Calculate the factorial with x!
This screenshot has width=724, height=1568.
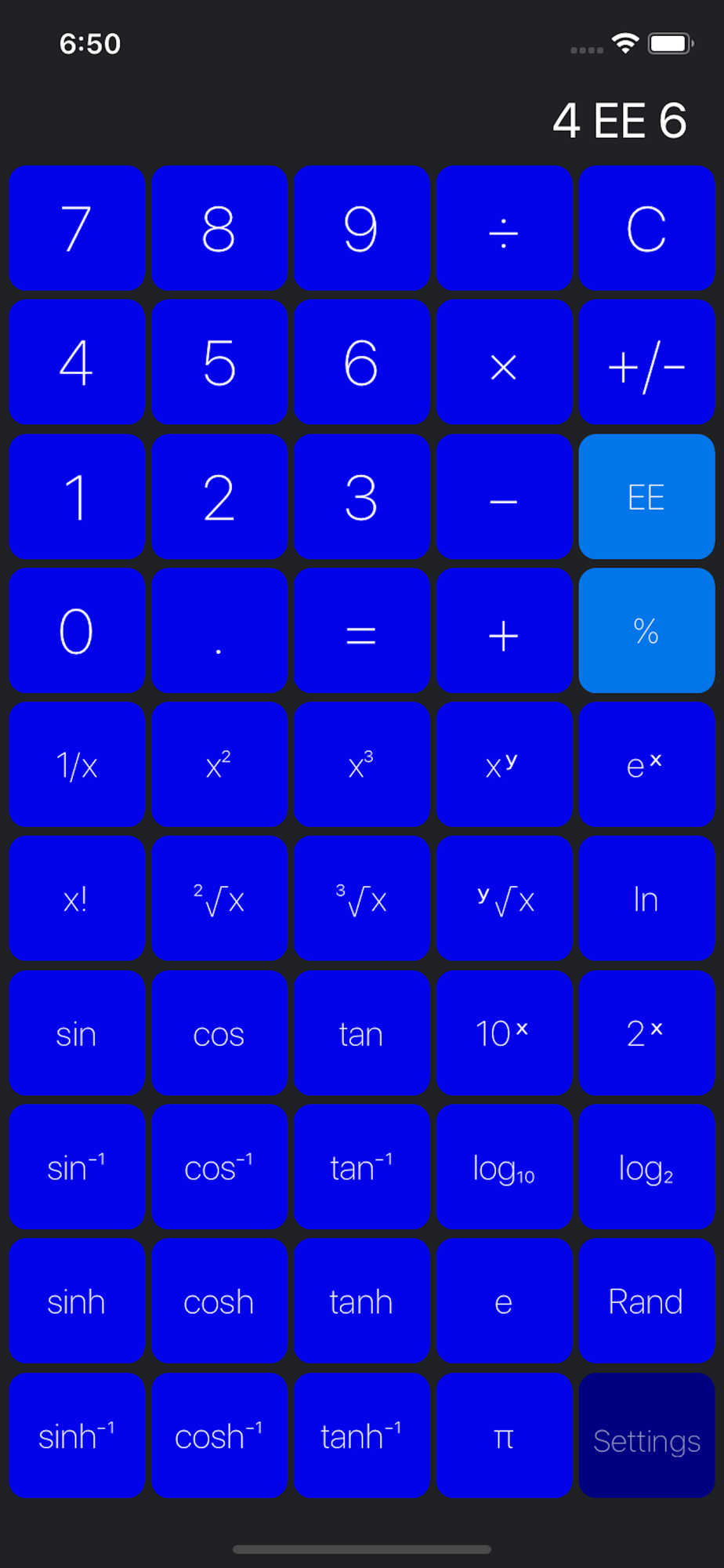[77, 899]
